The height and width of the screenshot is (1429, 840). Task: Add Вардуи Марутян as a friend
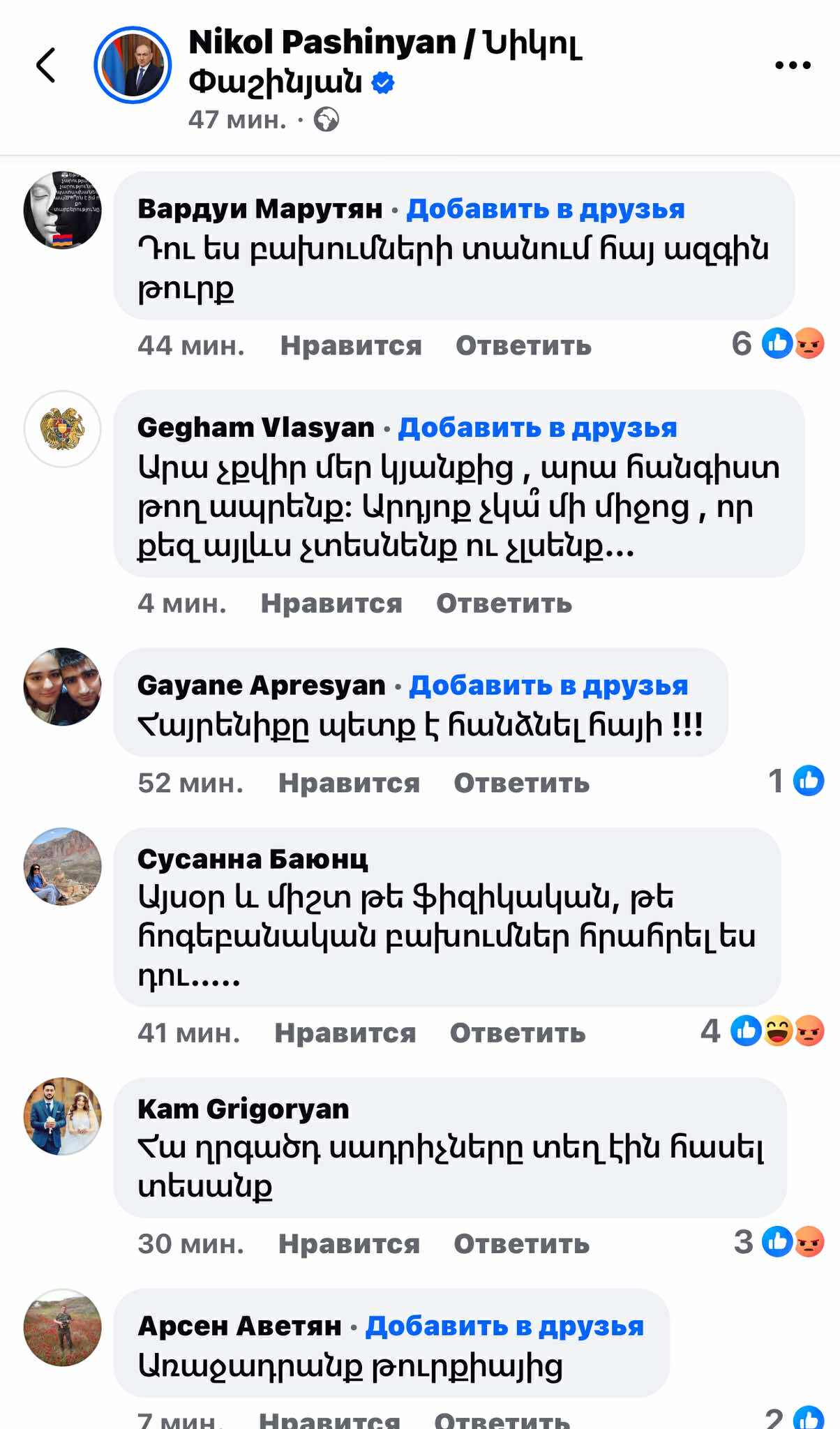[x=545, y=209]
